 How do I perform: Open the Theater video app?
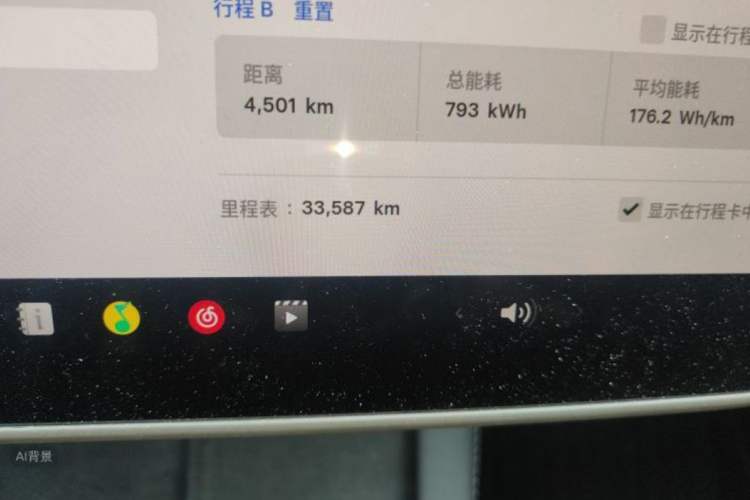291,317
